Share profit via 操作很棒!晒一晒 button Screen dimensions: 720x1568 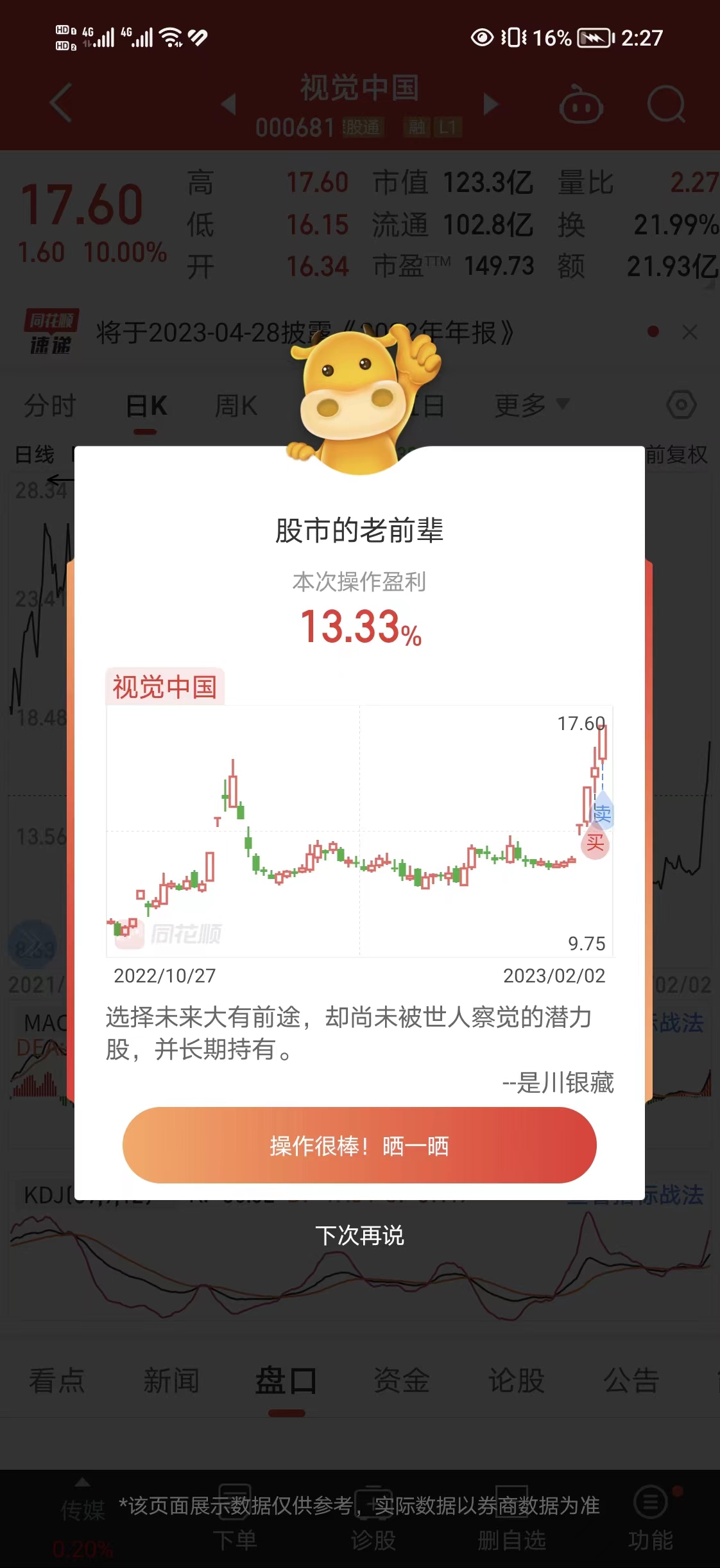359,1146
